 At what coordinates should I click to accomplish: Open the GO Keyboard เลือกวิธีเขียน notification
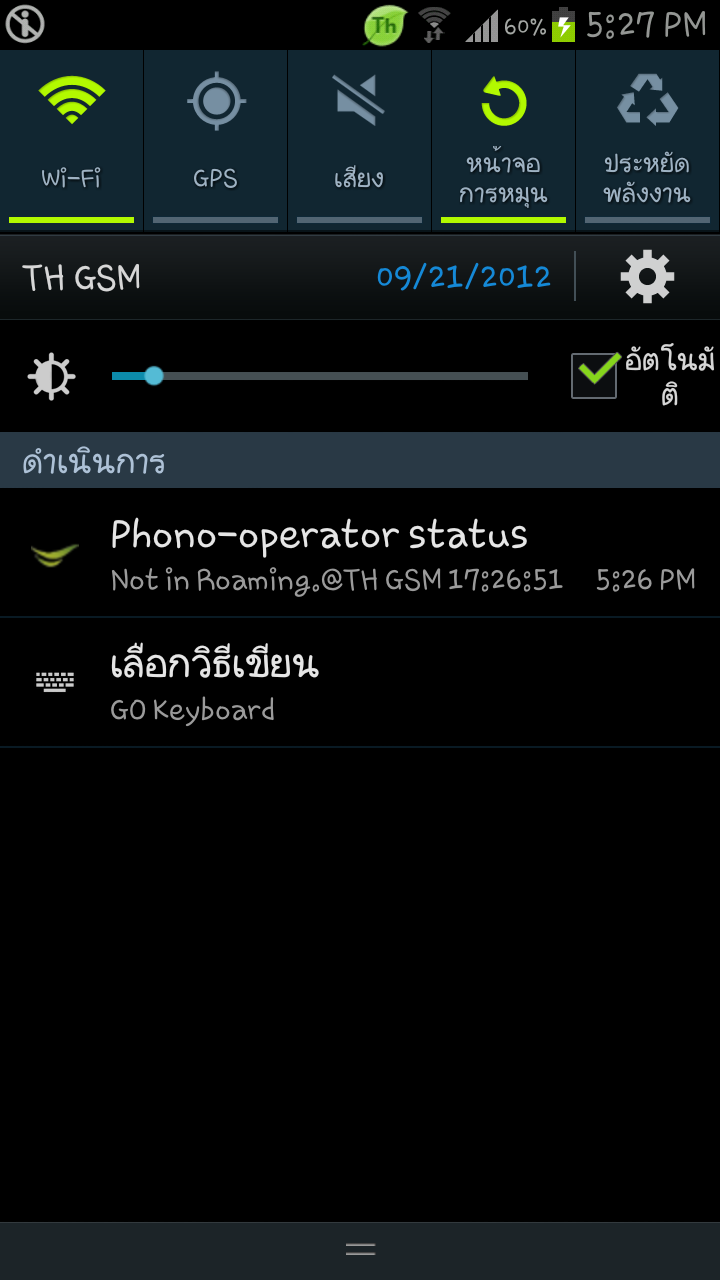pyautogui.click(x=360, y=683)
